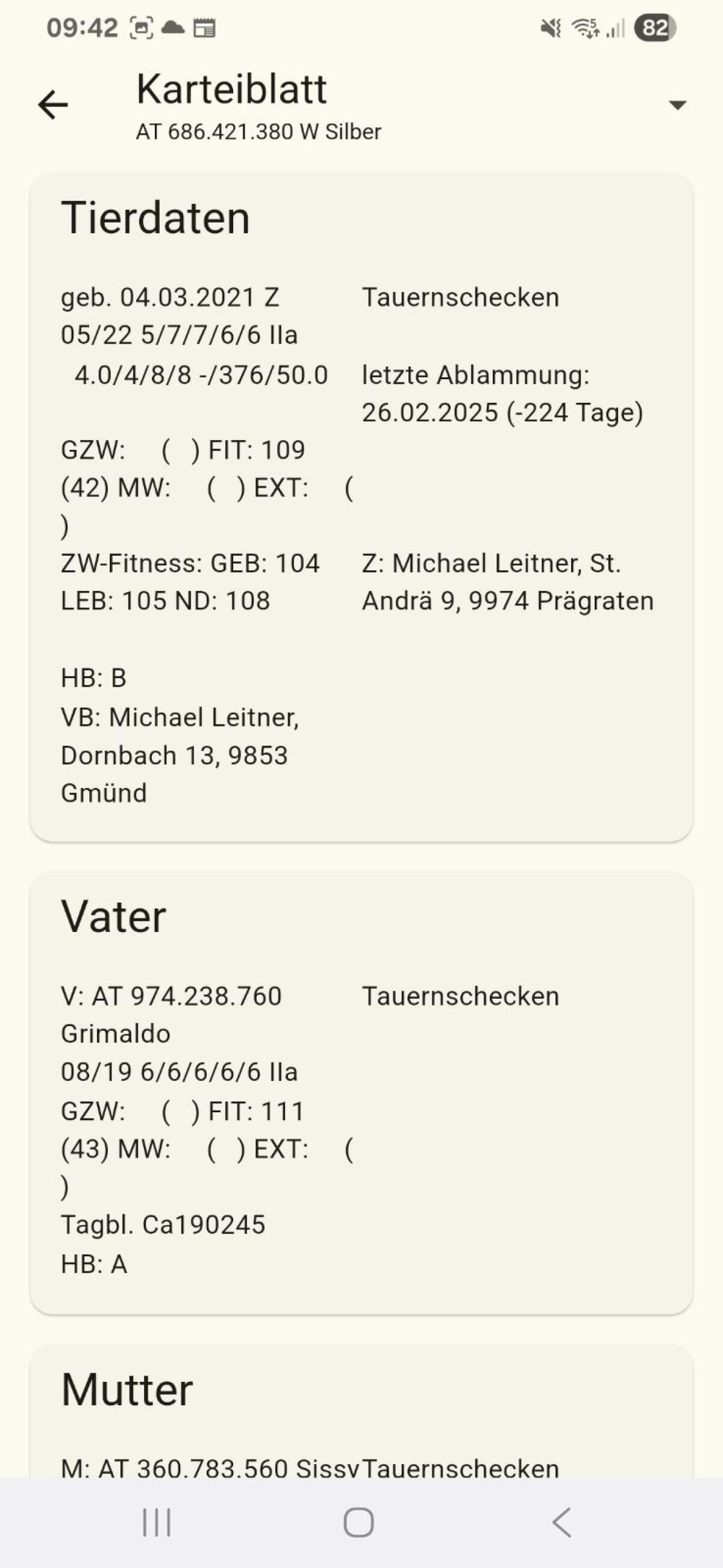The height and width of the screenshot is (1568, 723).
Task: Open the Mutter card for Sissy
Action: [361, 1418]
